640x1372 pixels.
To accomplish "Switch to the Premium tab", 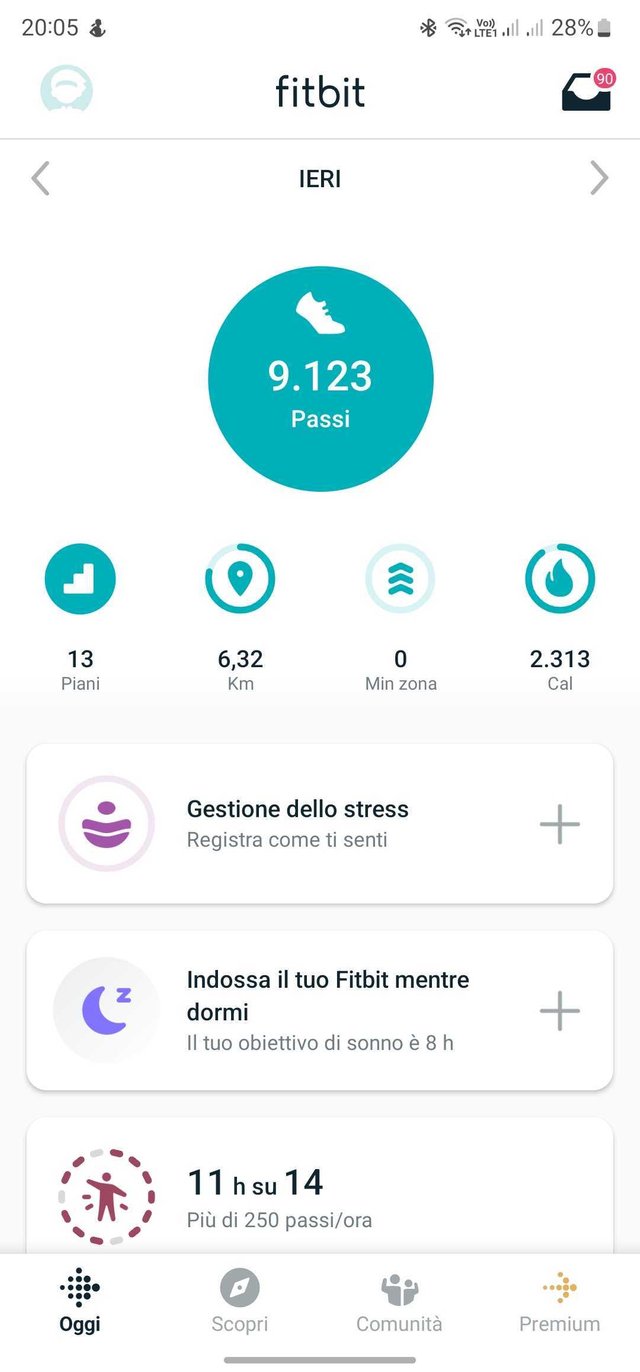I will click(x=560, y=1301).
